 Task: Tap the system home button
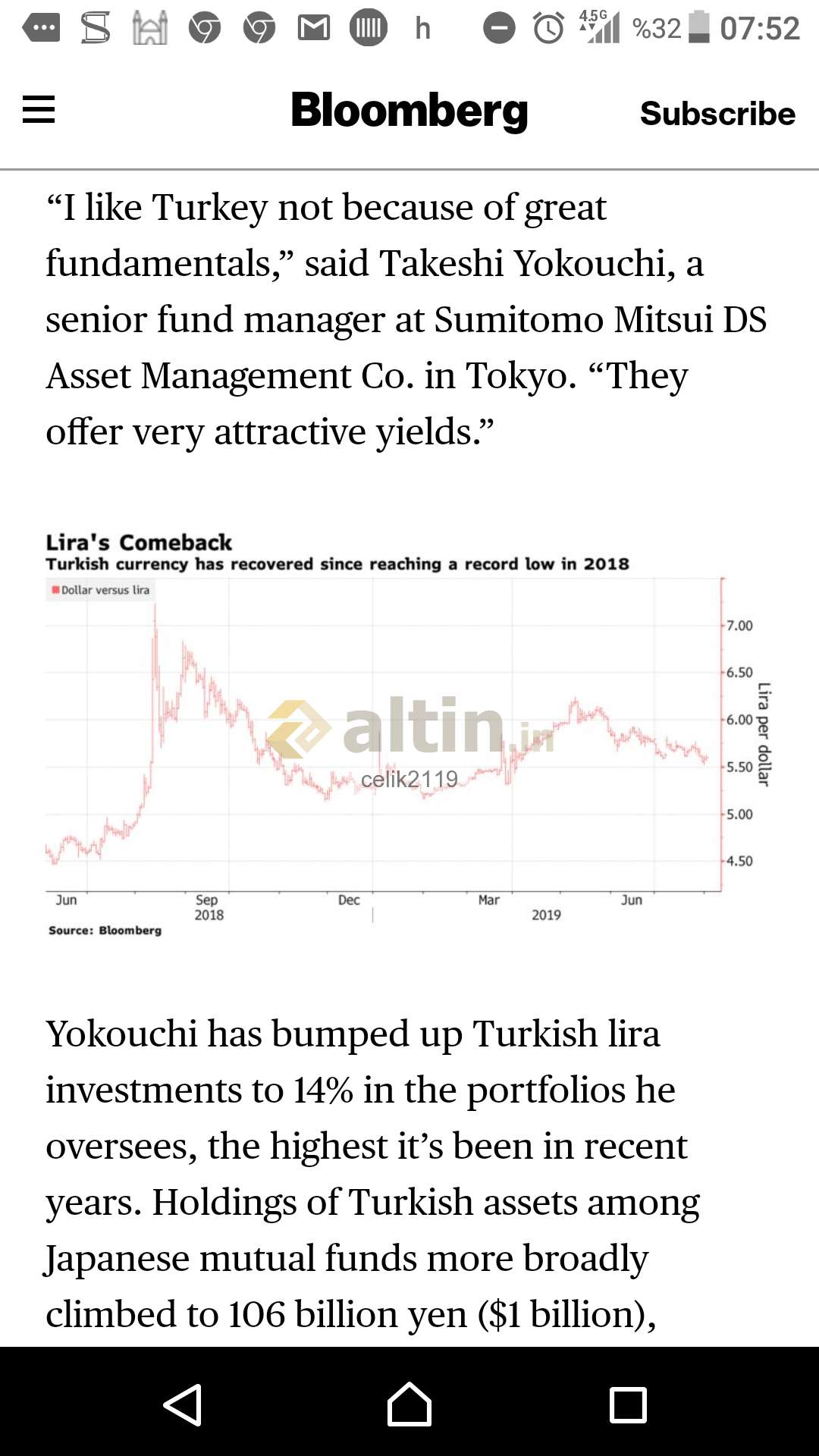pos(409,1404)
